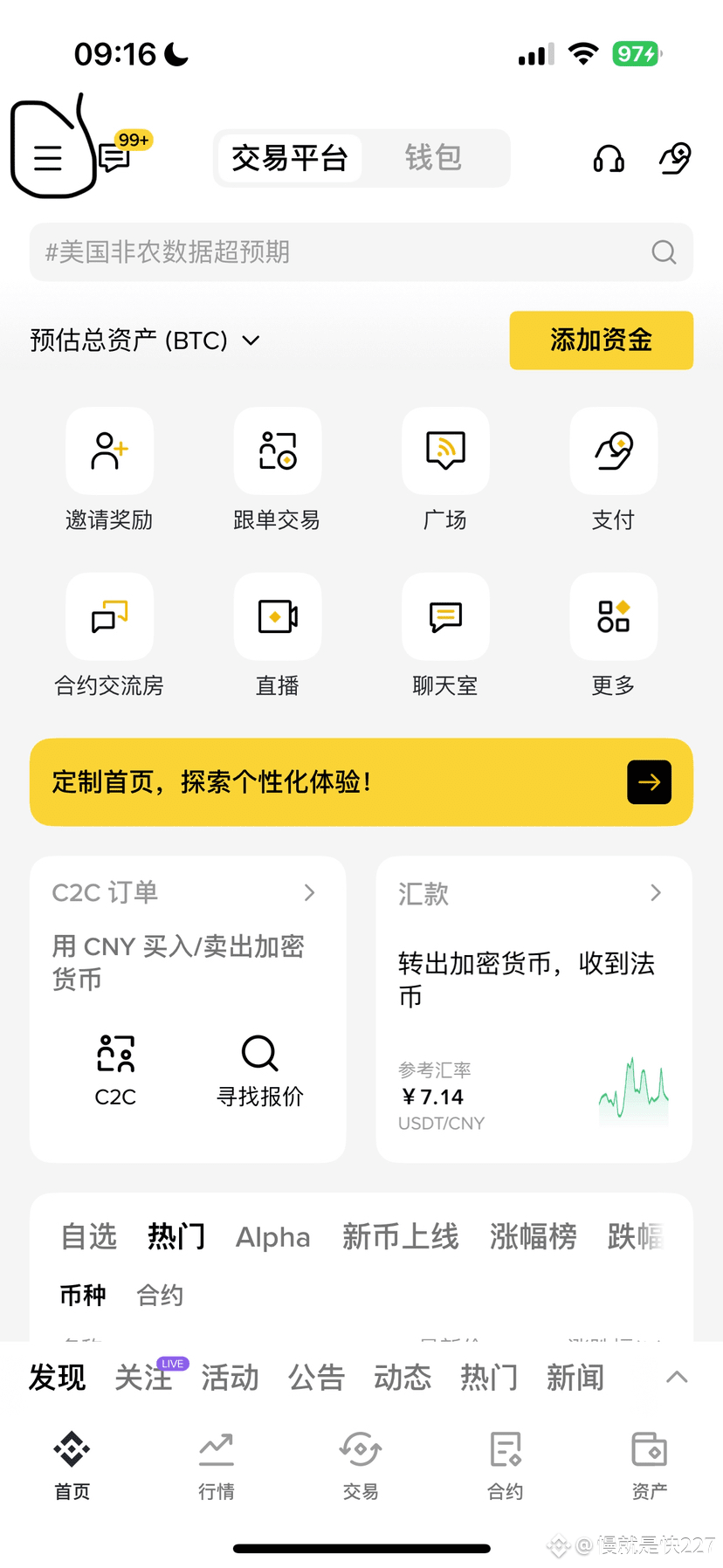Go to 行情 in bottom navigation

click(x=217, y=1465)
